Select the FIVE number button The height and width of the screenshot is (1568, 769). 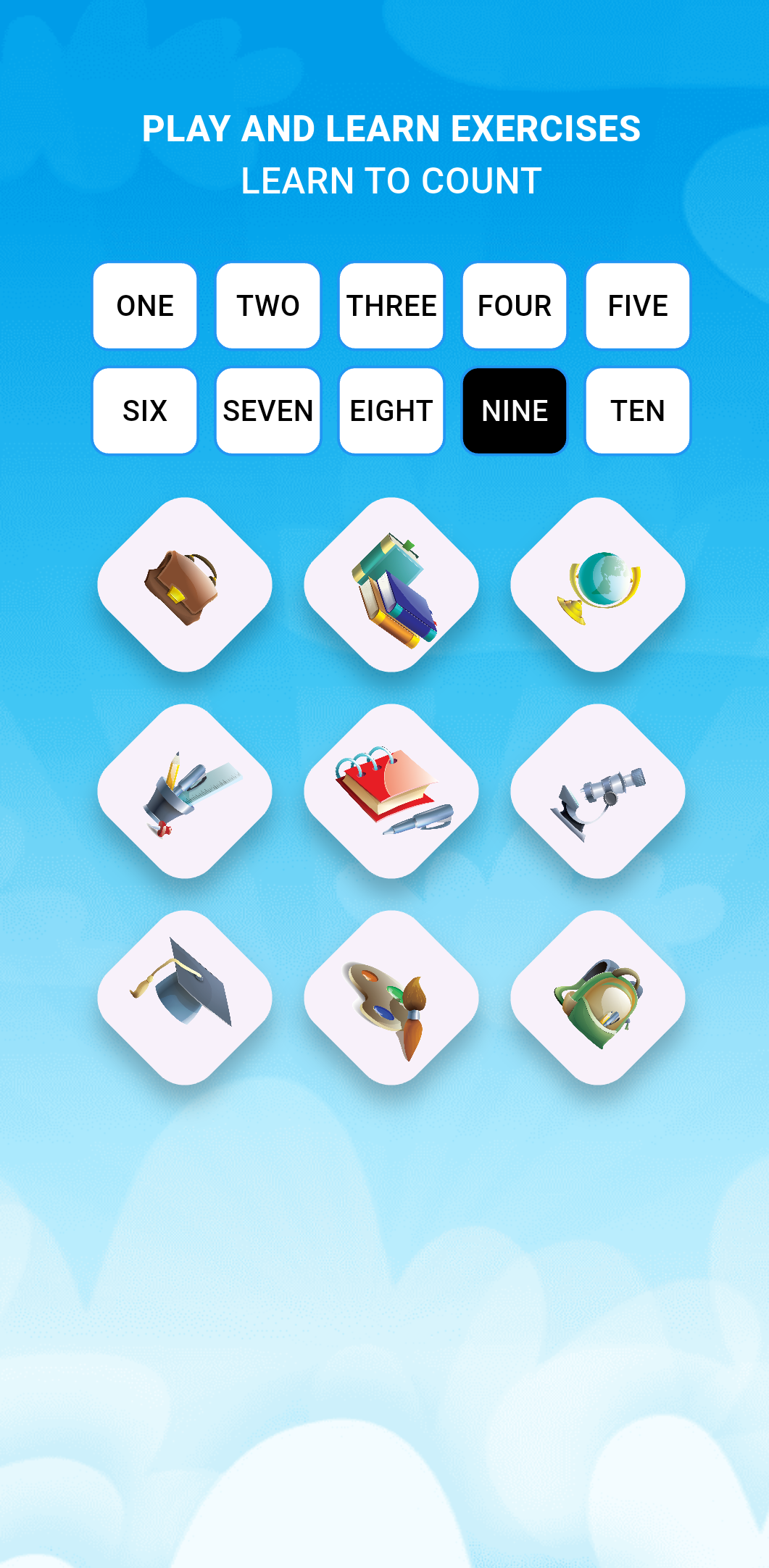638,306
